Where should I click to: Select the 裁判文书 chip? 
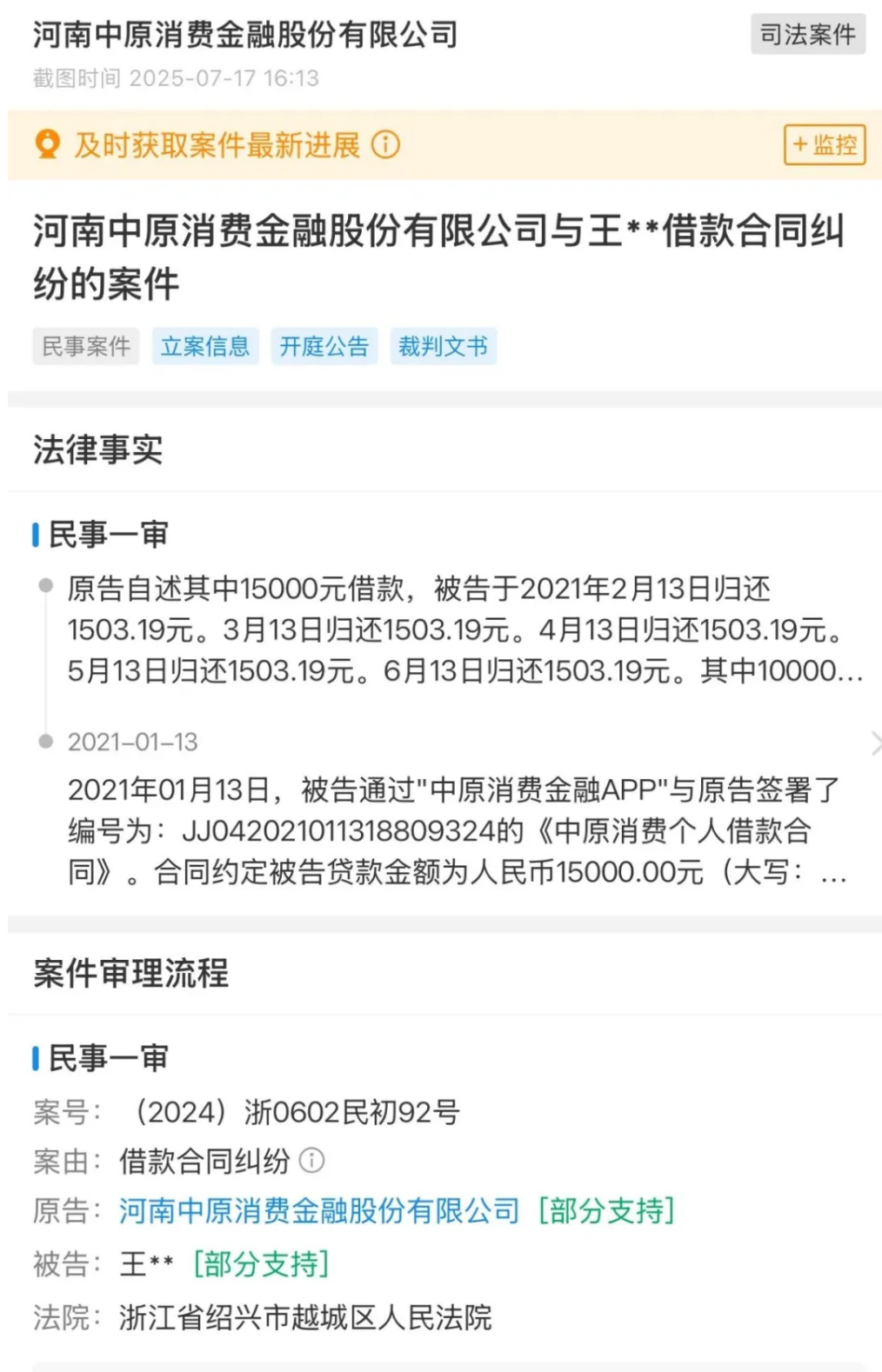pos(443,346)
